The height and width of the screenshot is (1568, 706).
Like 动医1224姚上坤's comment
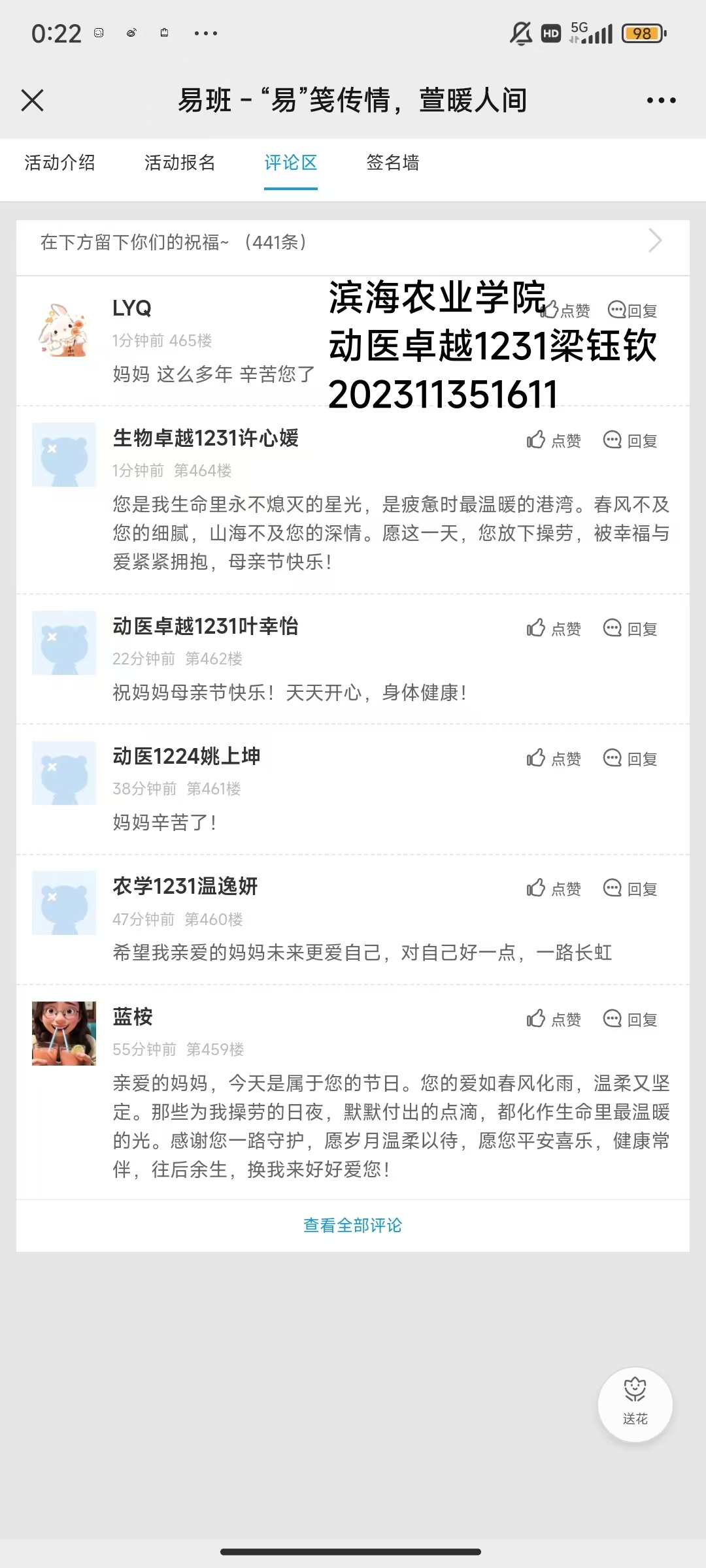click(554, 759)
